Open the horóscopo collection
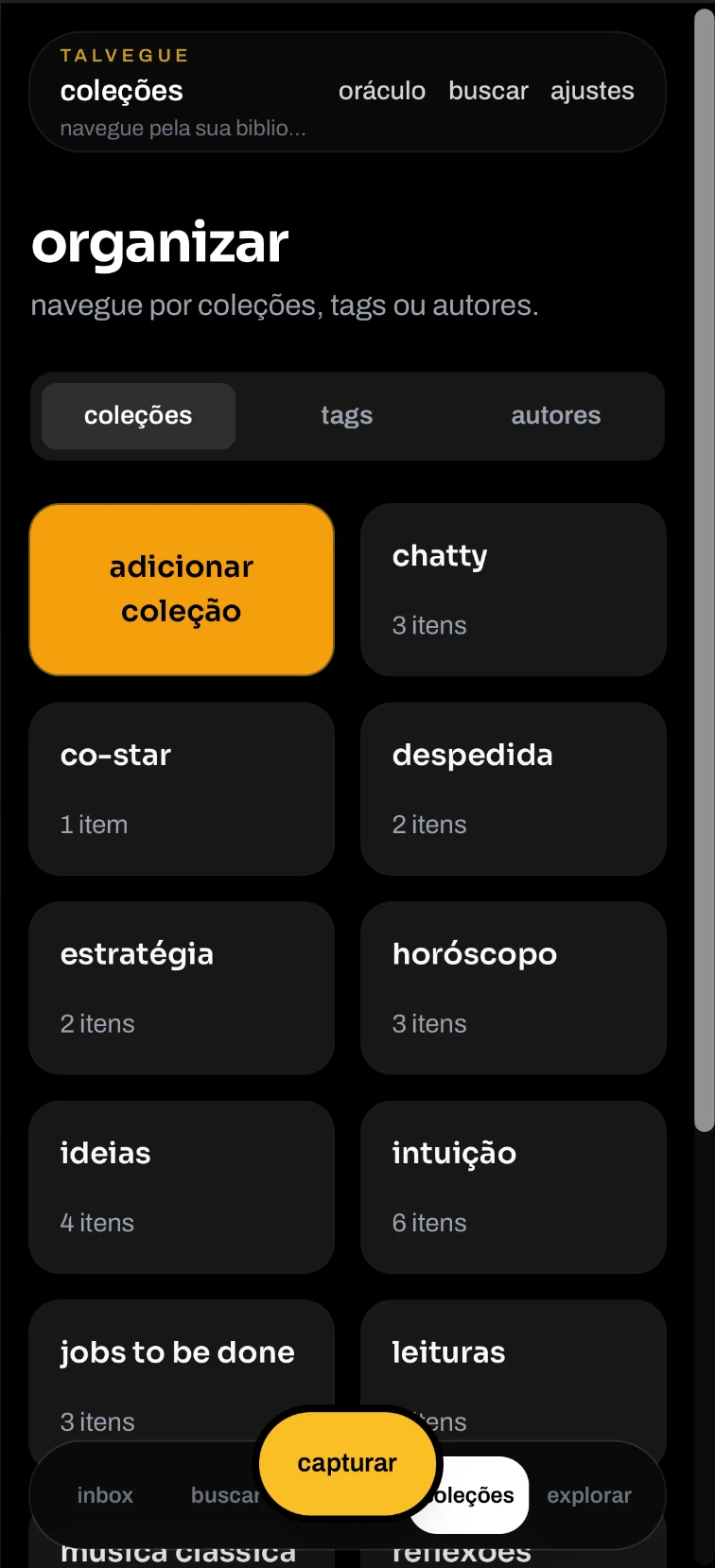The width and height of the screenshot is (715, 1568). pos(513,987)
